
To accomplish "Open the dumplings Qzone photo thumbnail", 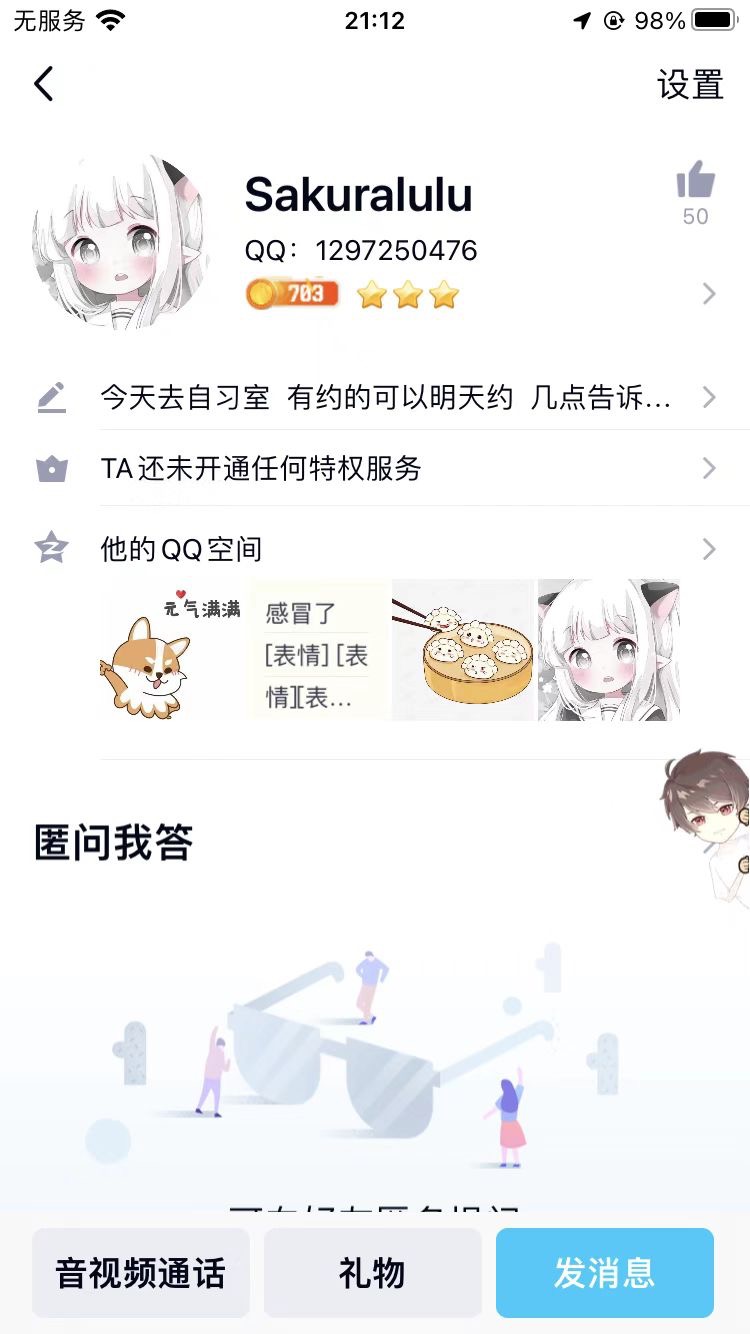I will pos(463,650).
